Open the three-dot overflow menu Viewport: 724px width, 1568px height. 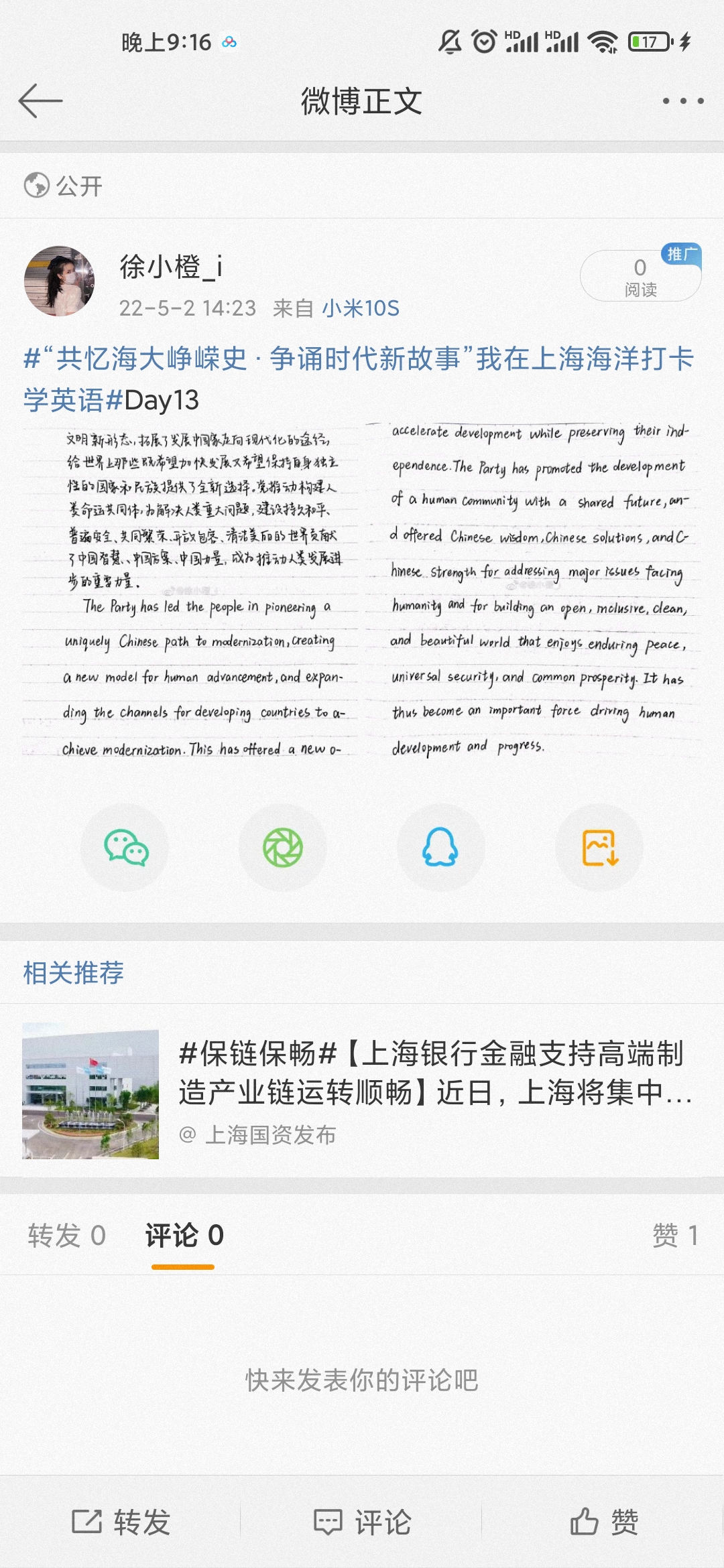tap(683, 101)
